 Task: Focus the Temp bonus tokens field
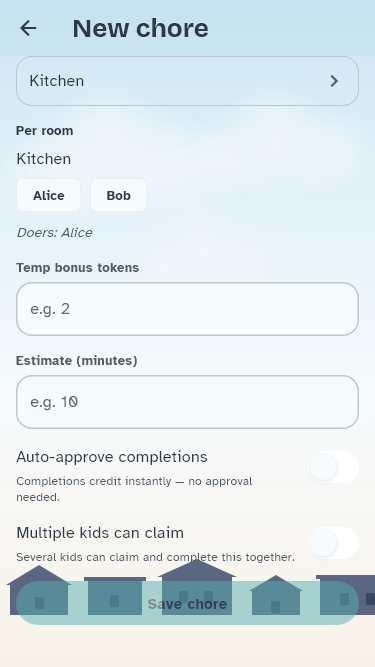point(188,309)
